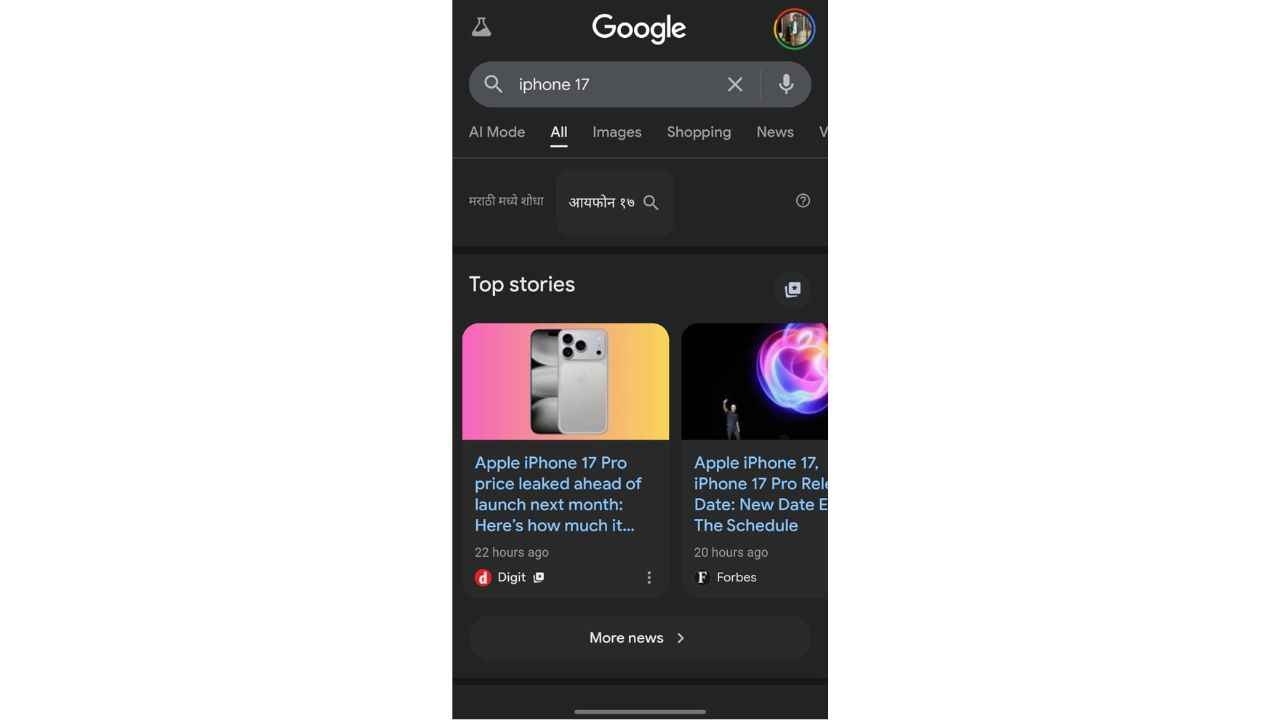Tap the collection icon beside Top stories
1280x720 pixels.
click(x=792, y=290)
